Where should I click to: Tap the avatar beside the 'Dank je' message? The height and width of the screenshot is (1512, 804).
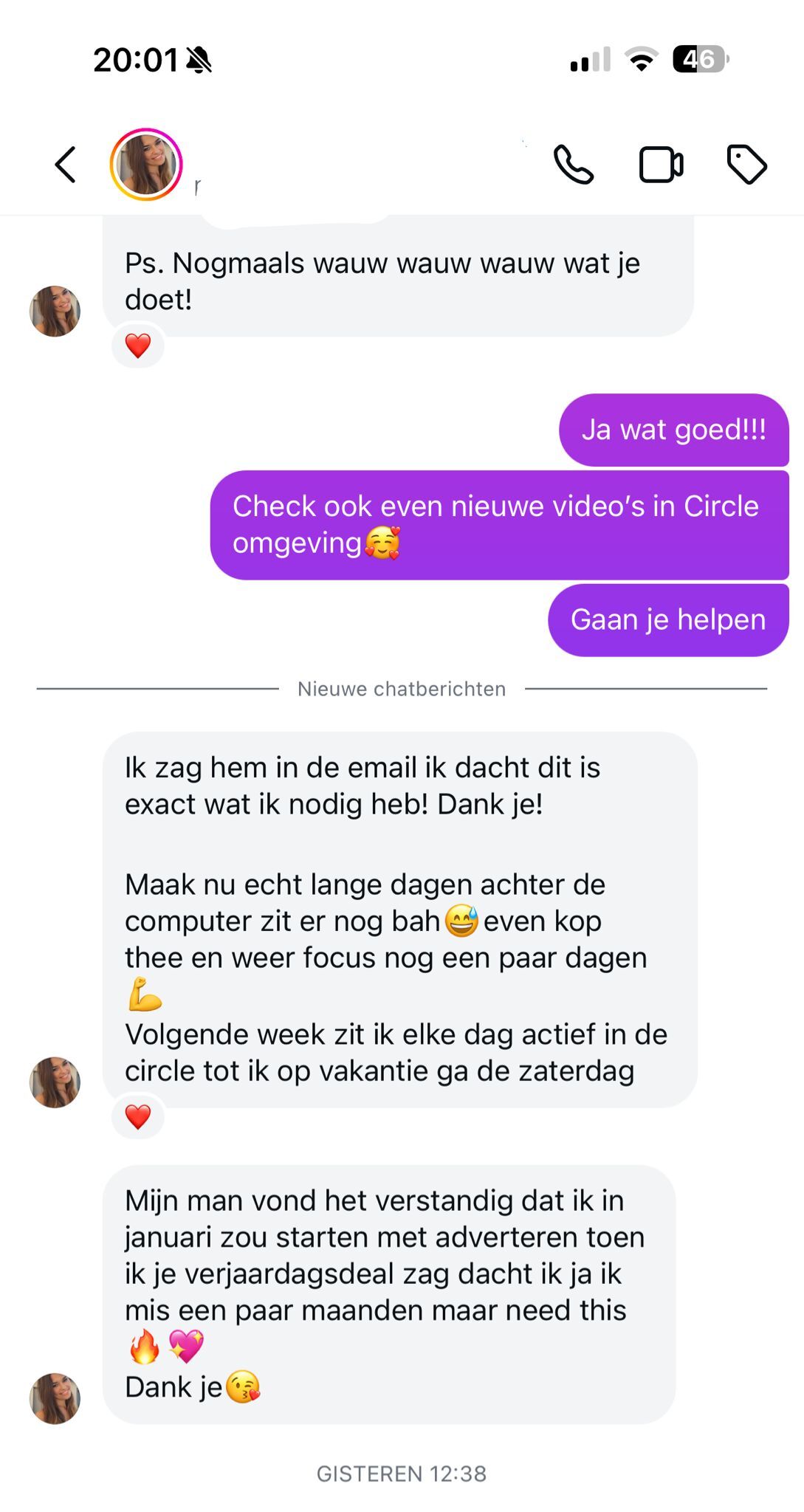pos(55,1398)
